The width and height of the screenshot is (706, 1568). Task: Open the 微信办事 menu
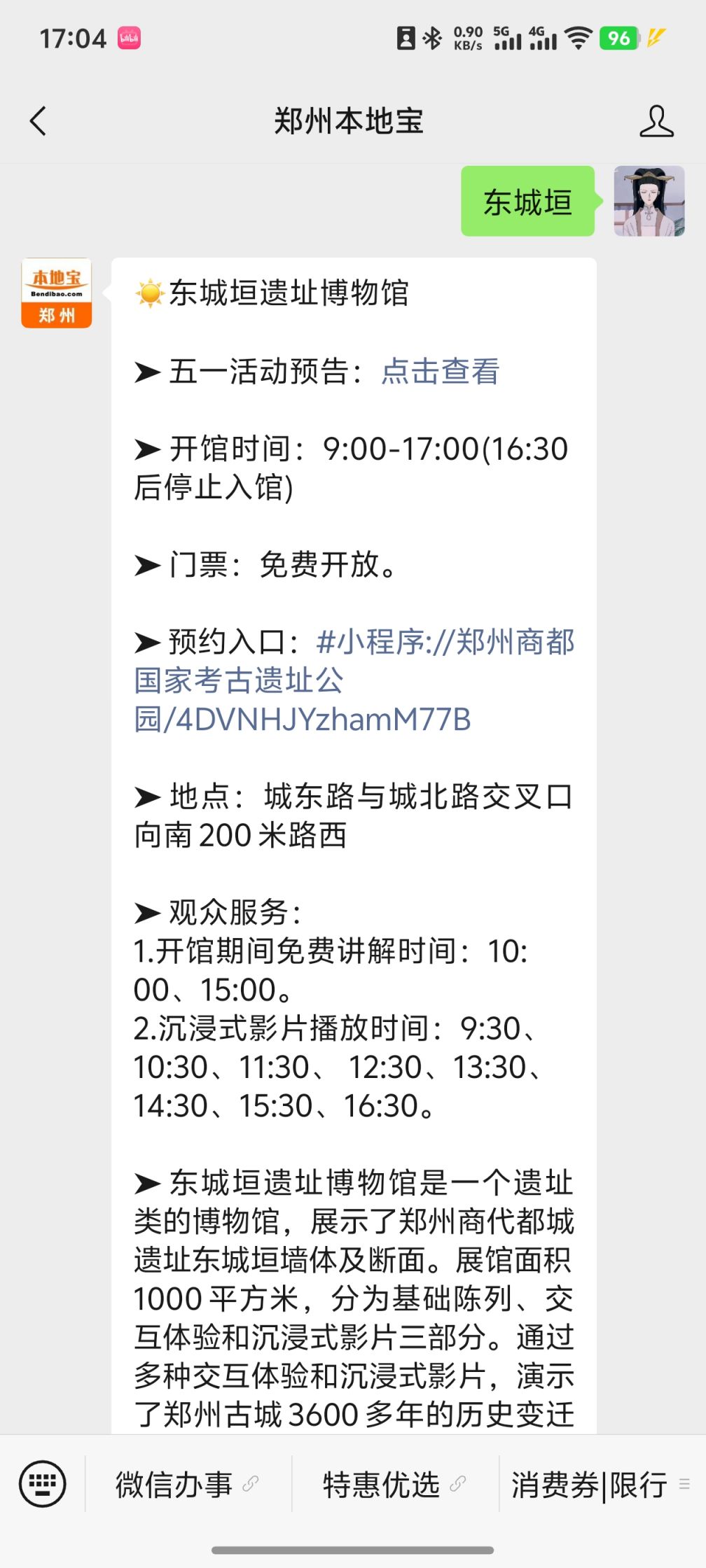pos(187,1484)
